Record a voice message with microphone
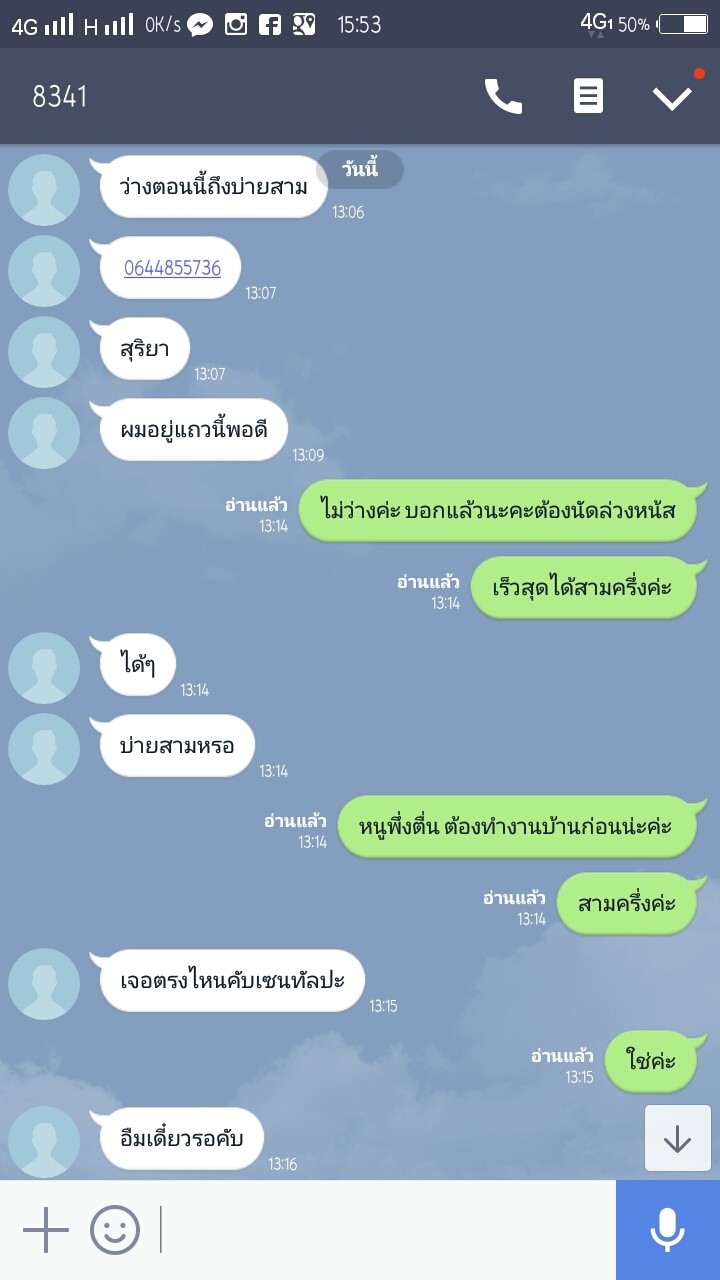This screenshot has width=720, height=1280. click(x=668, y=1230)
